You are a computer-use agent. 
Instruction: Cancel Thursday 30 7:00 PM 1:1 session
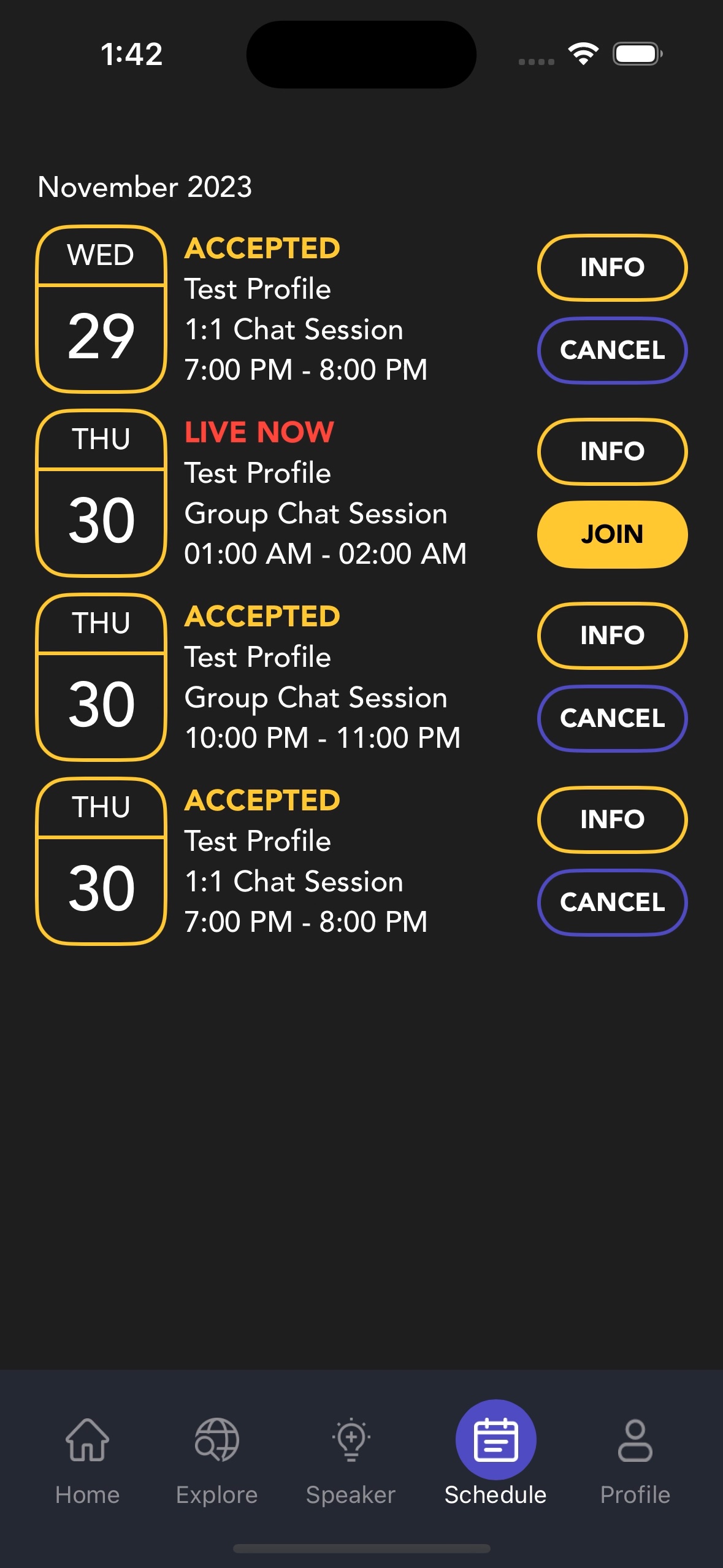[612, 902]
